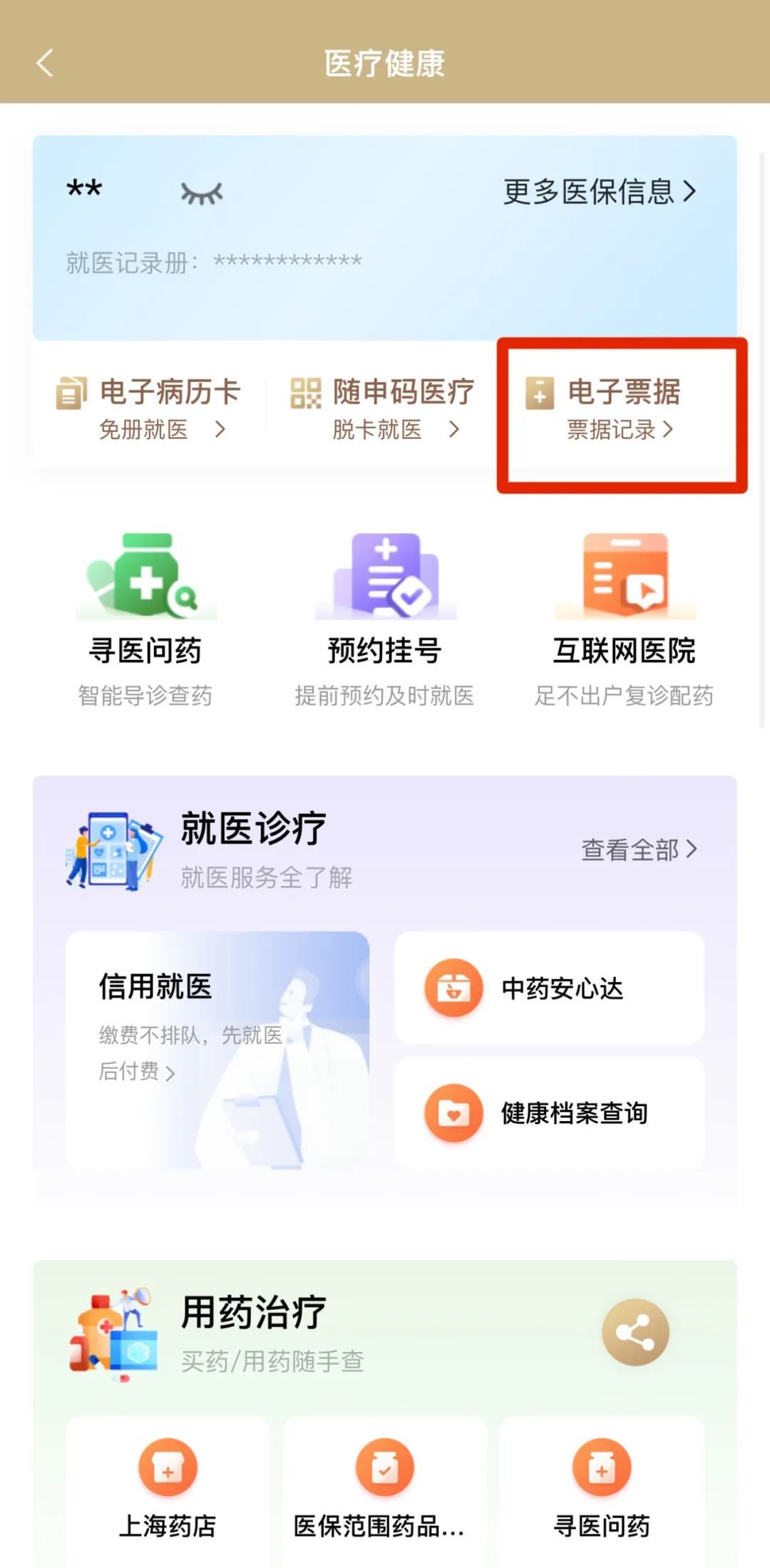
Task: Tap the floating share button
Action: coord(635,1332)
